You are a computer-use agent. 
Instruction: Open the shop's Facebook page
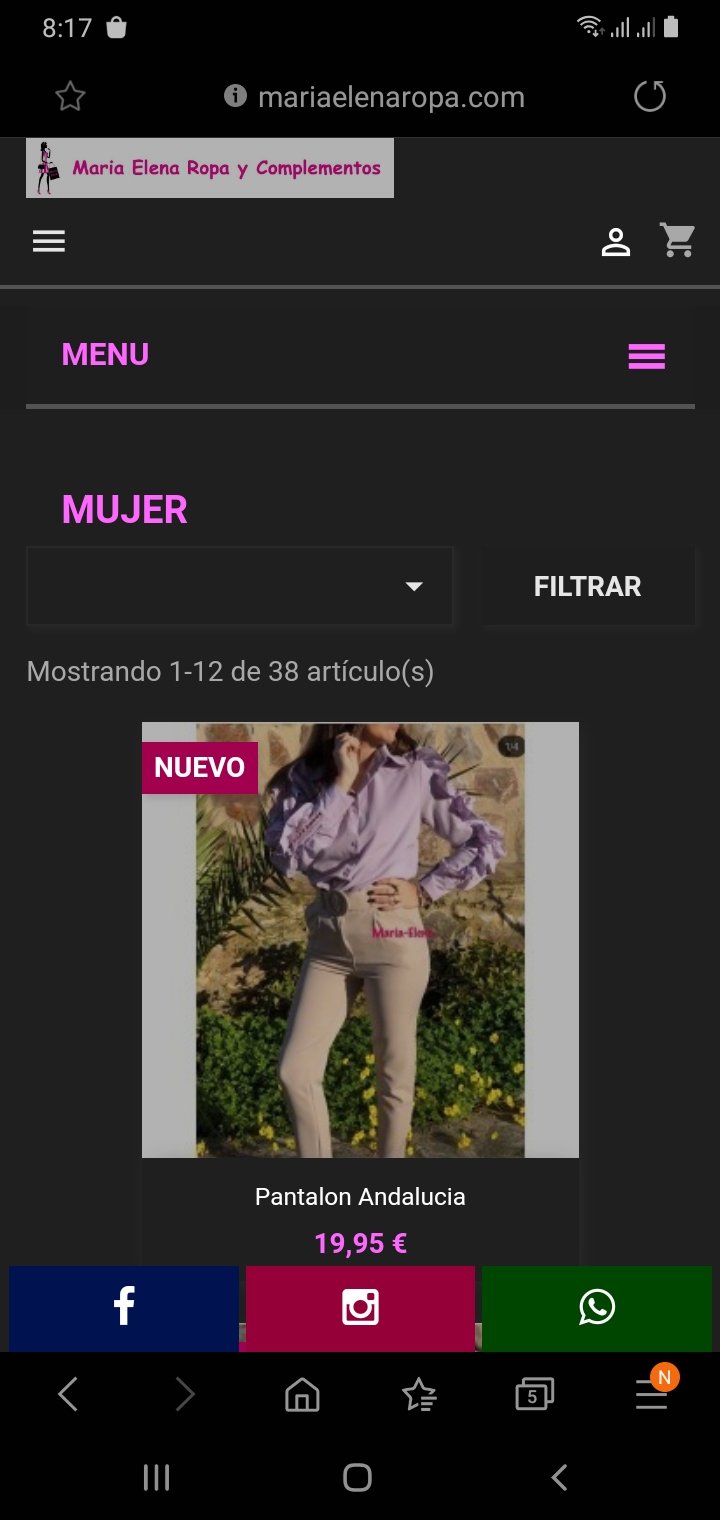124,1307
